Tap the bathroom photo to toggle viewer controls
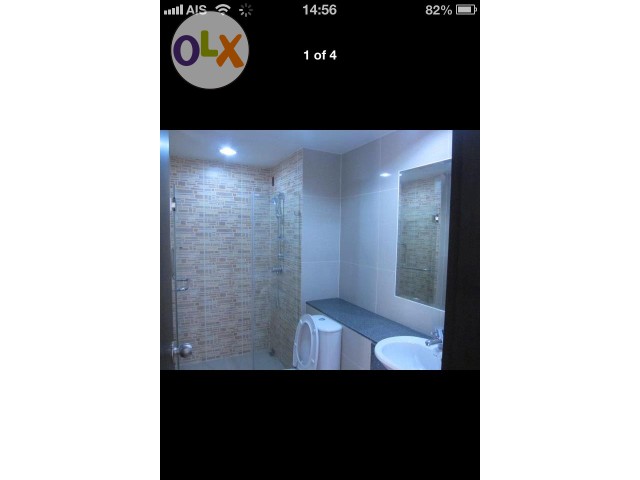This screenshot has height=480, width=640. pyautogui.click(x=319, y=250)
